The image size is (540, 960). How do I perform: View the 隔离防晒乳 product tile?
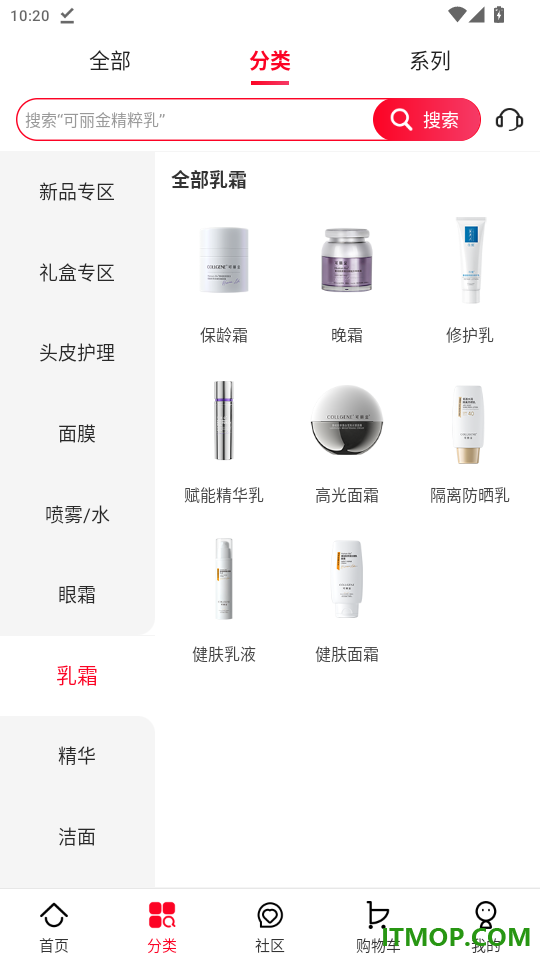(470, 441)
